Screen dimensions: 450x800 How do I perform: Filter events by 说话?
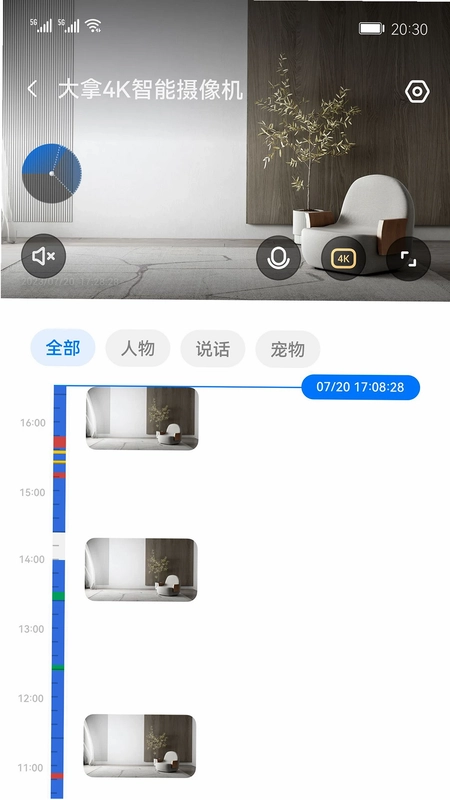click(x=213, y=349)
